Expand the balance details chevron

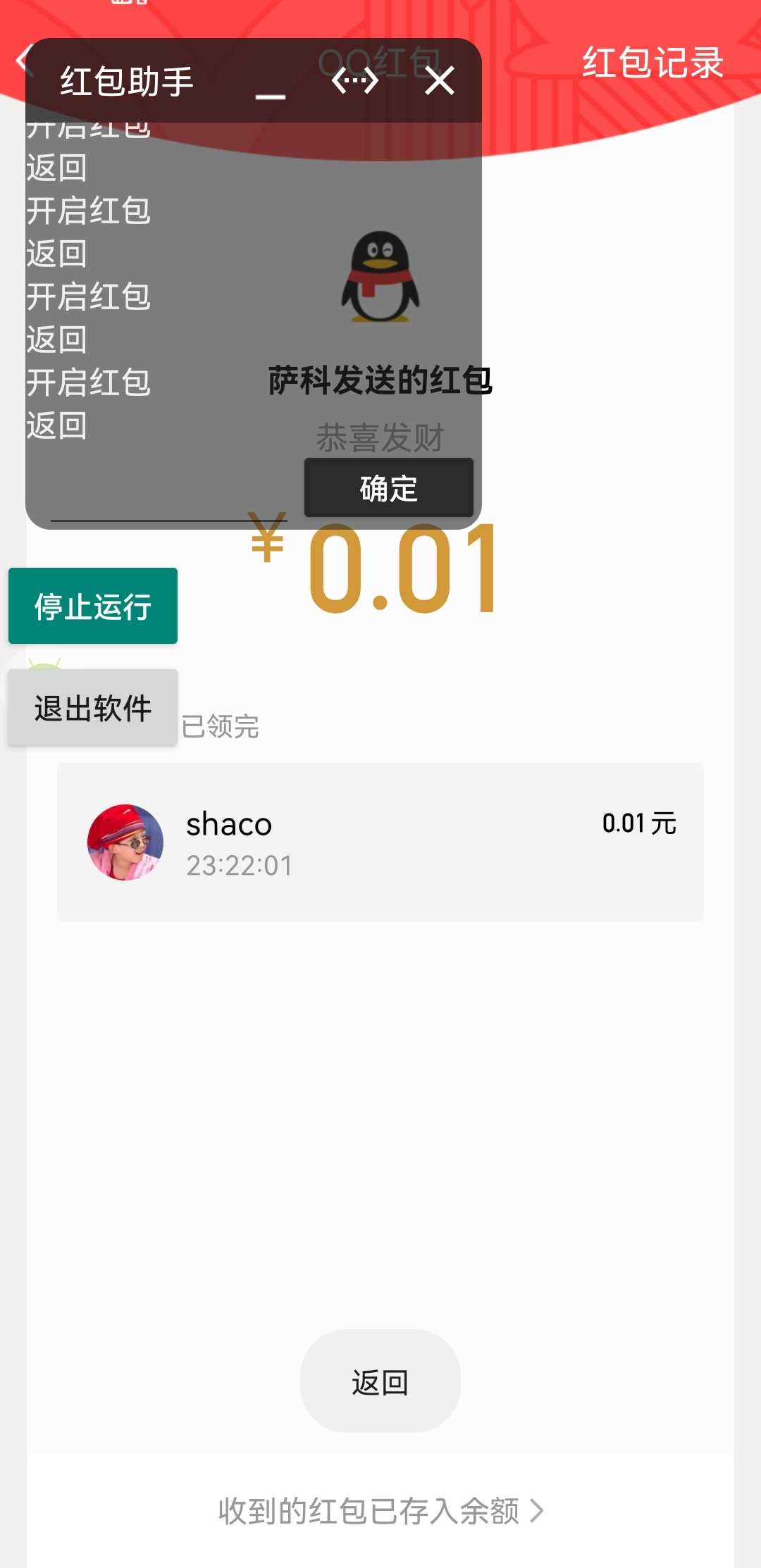pyautogui.click(x=538, y=1511)
